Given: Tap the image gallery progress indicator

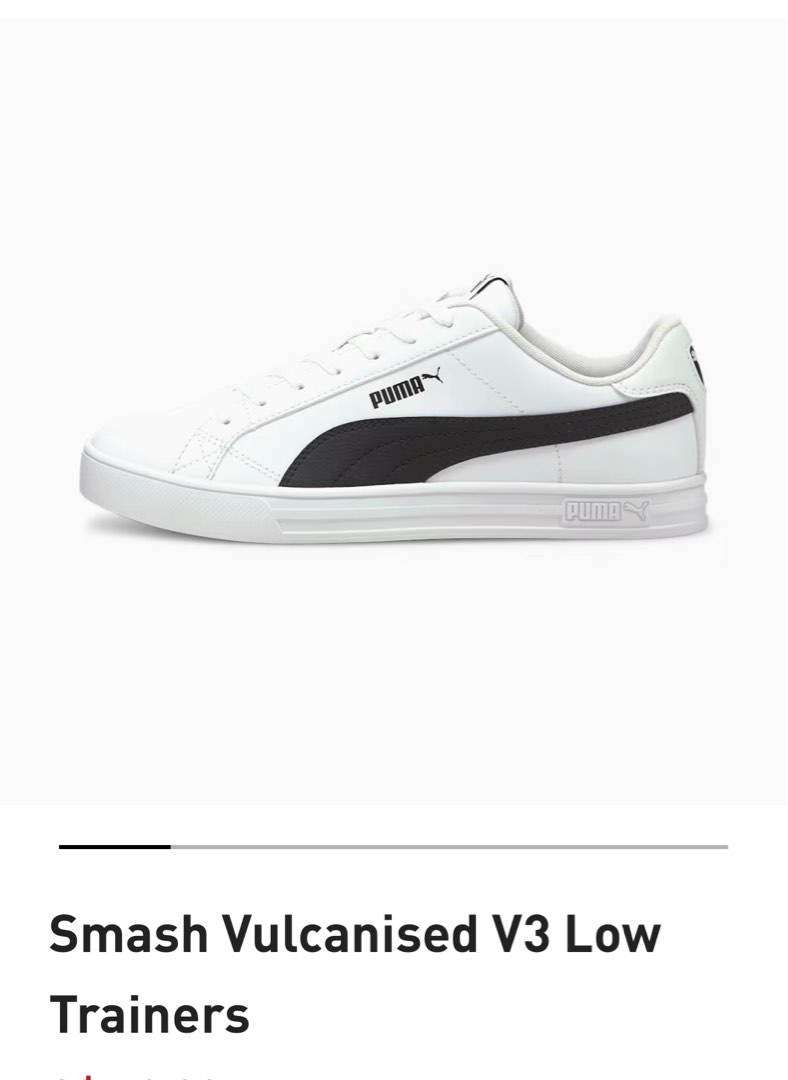Looking at the screenshot, I should coord(393,847).
